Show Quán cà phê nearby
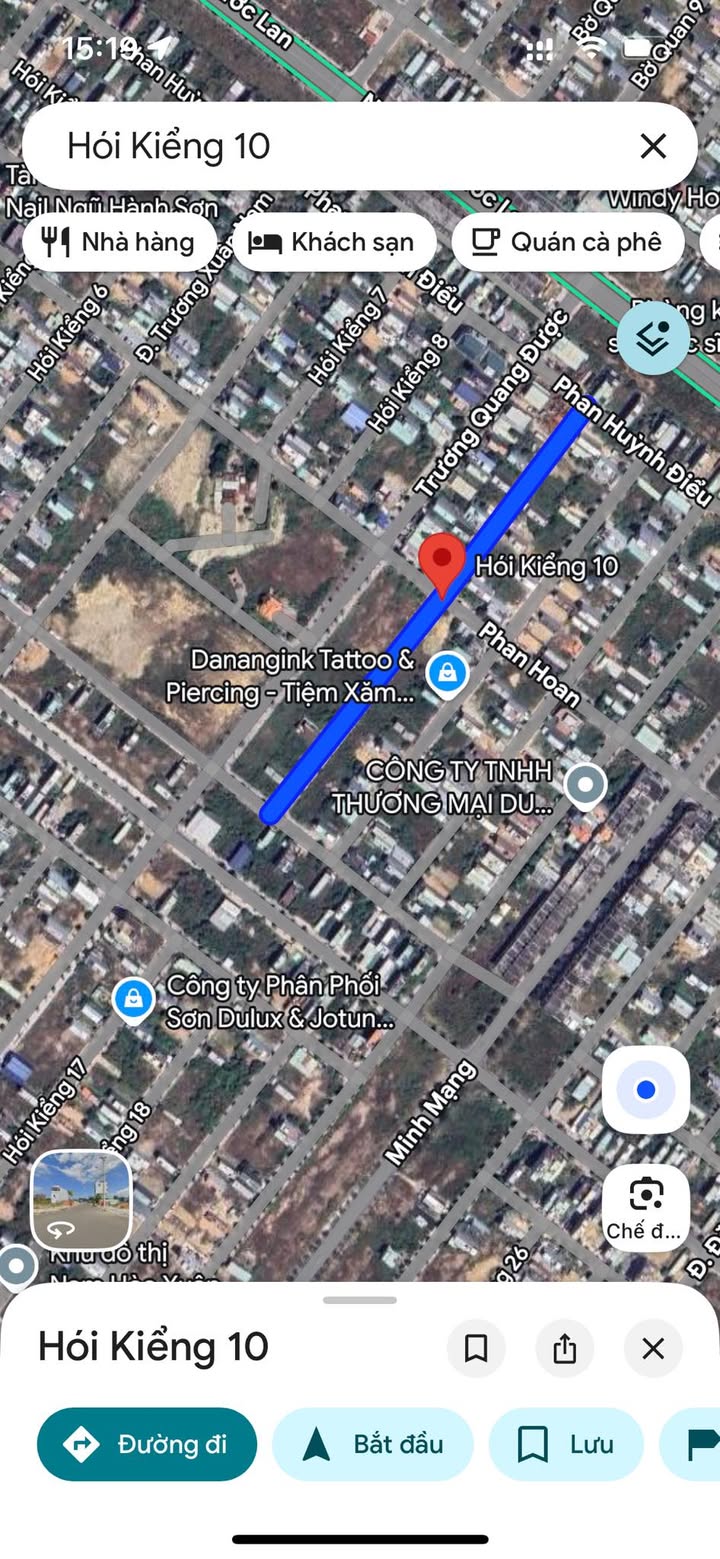 tap(568, 242)
